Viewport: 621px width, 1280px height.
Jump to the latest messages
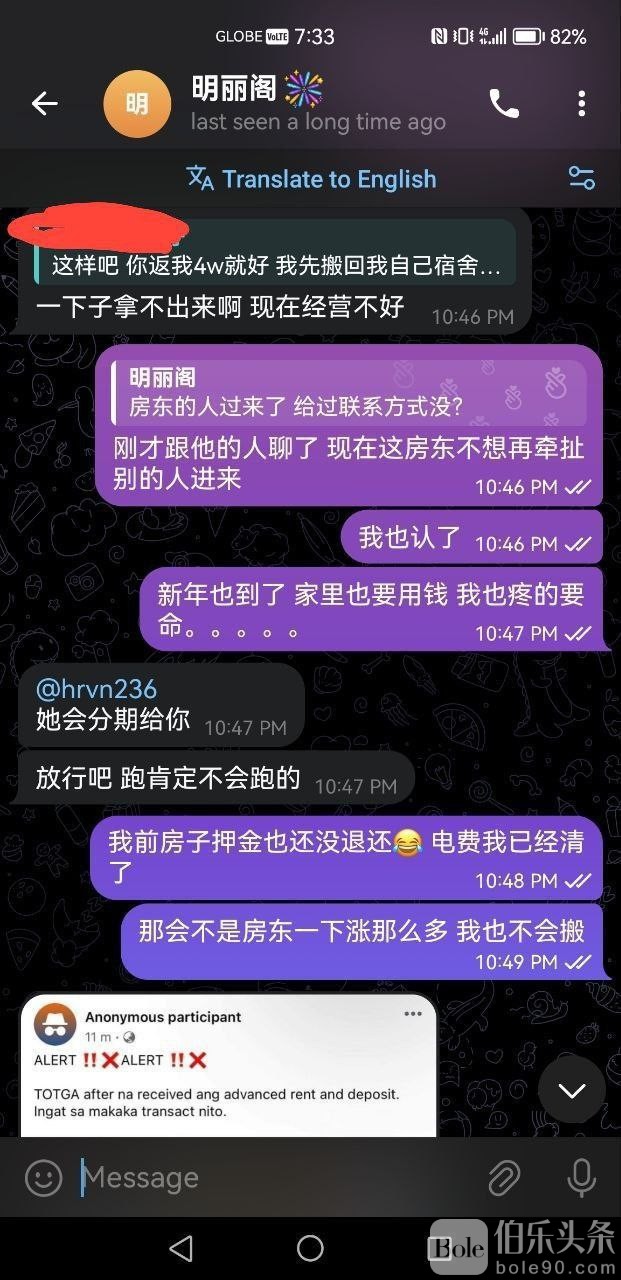click(x=572, y=1089)
